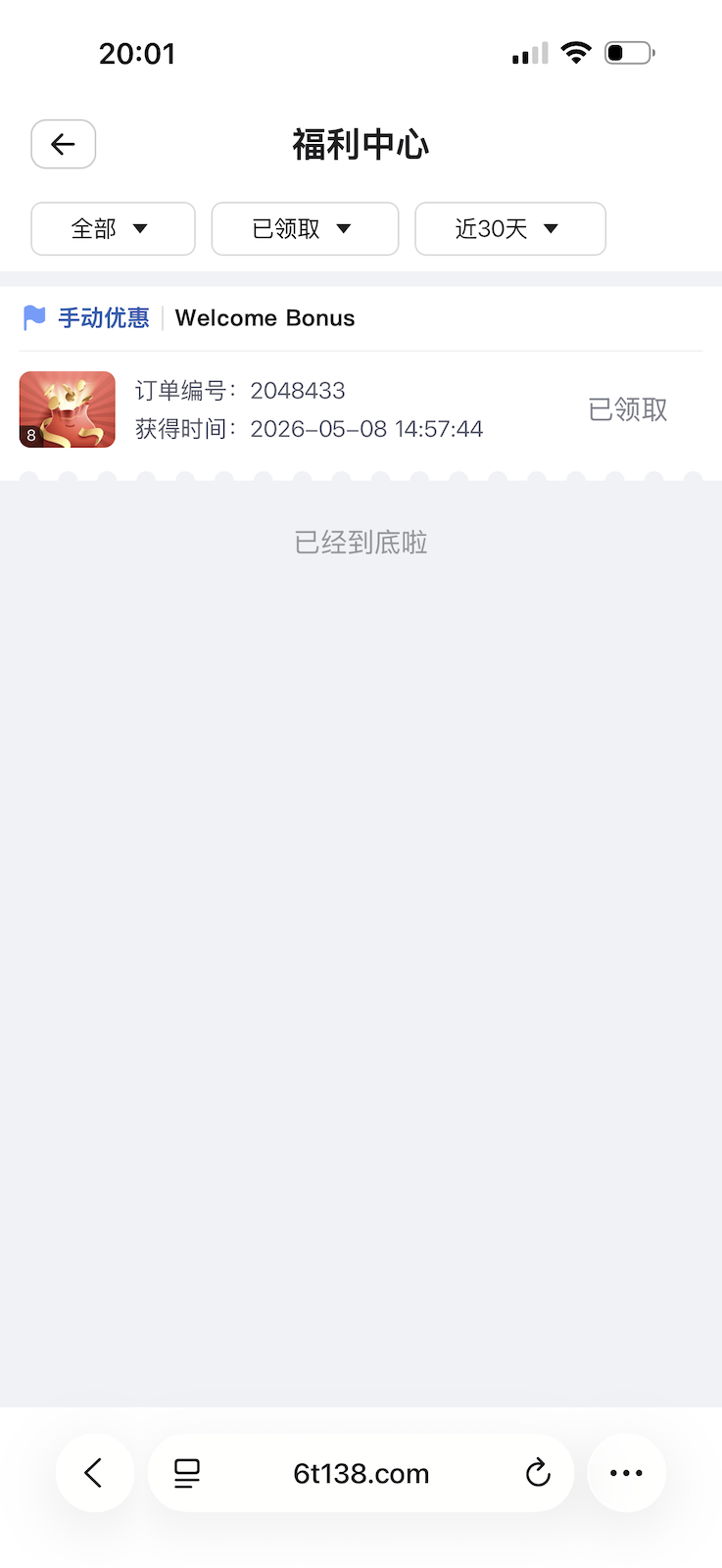This screenshot has width=722, height=1568.
Task: Change the 近30天 time range filter
Action: coord(510,229)
